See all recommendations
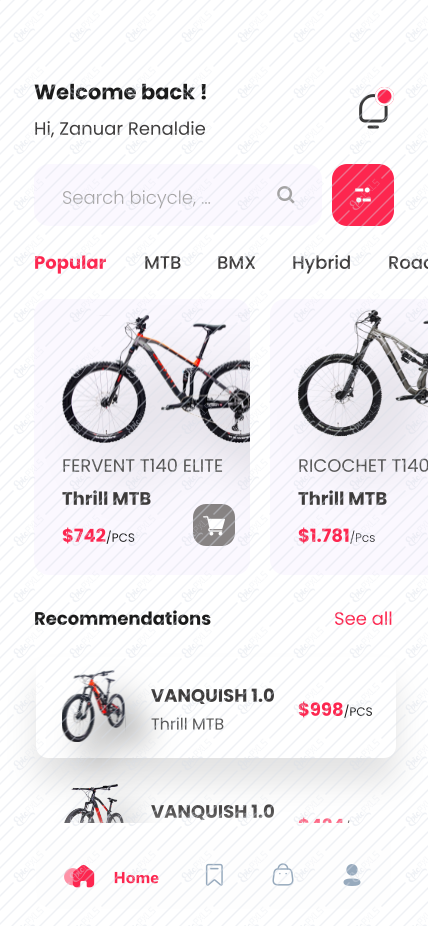 [x=363, y=618]
